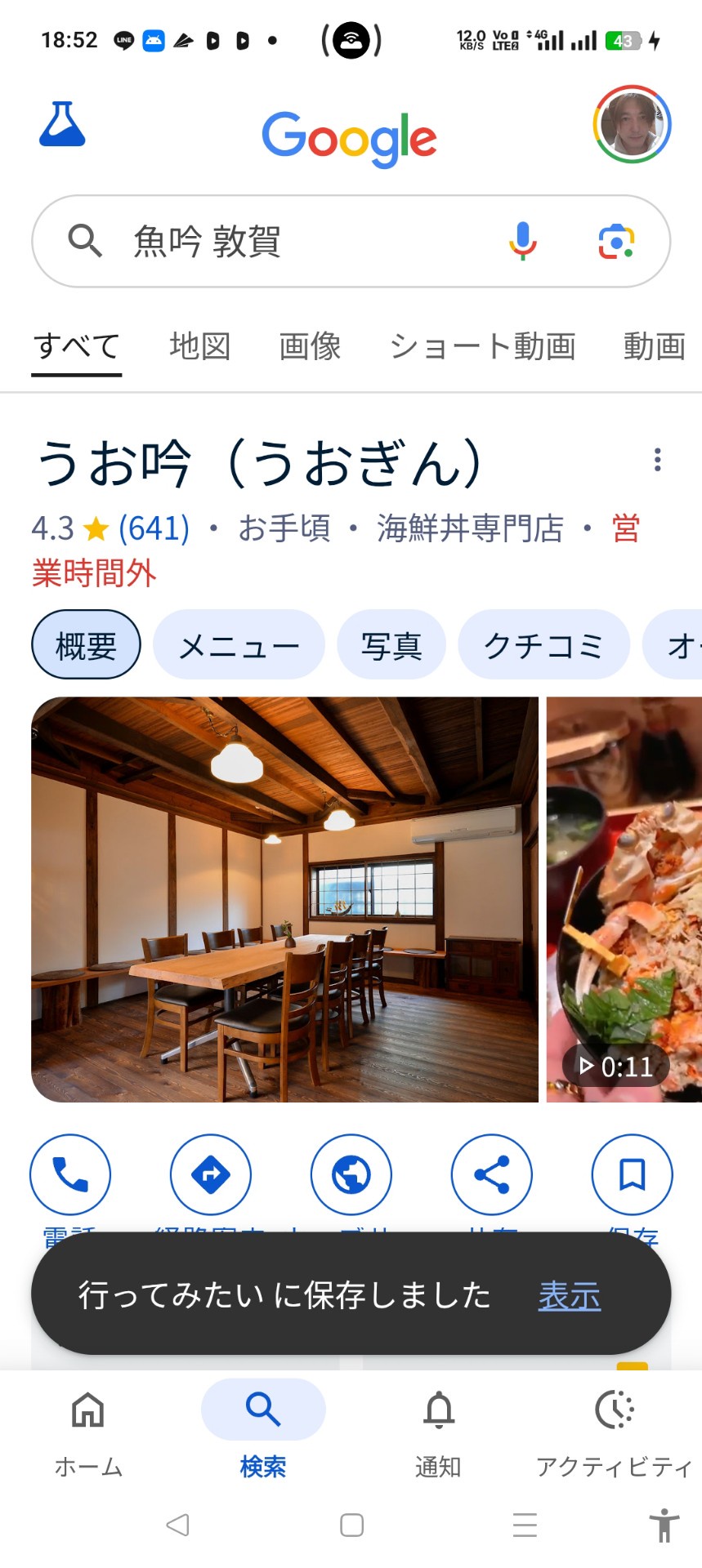Switch to the 地図 tab
Image resolution: width=702 pixels, height=1568 pixels.
point(200,346)
